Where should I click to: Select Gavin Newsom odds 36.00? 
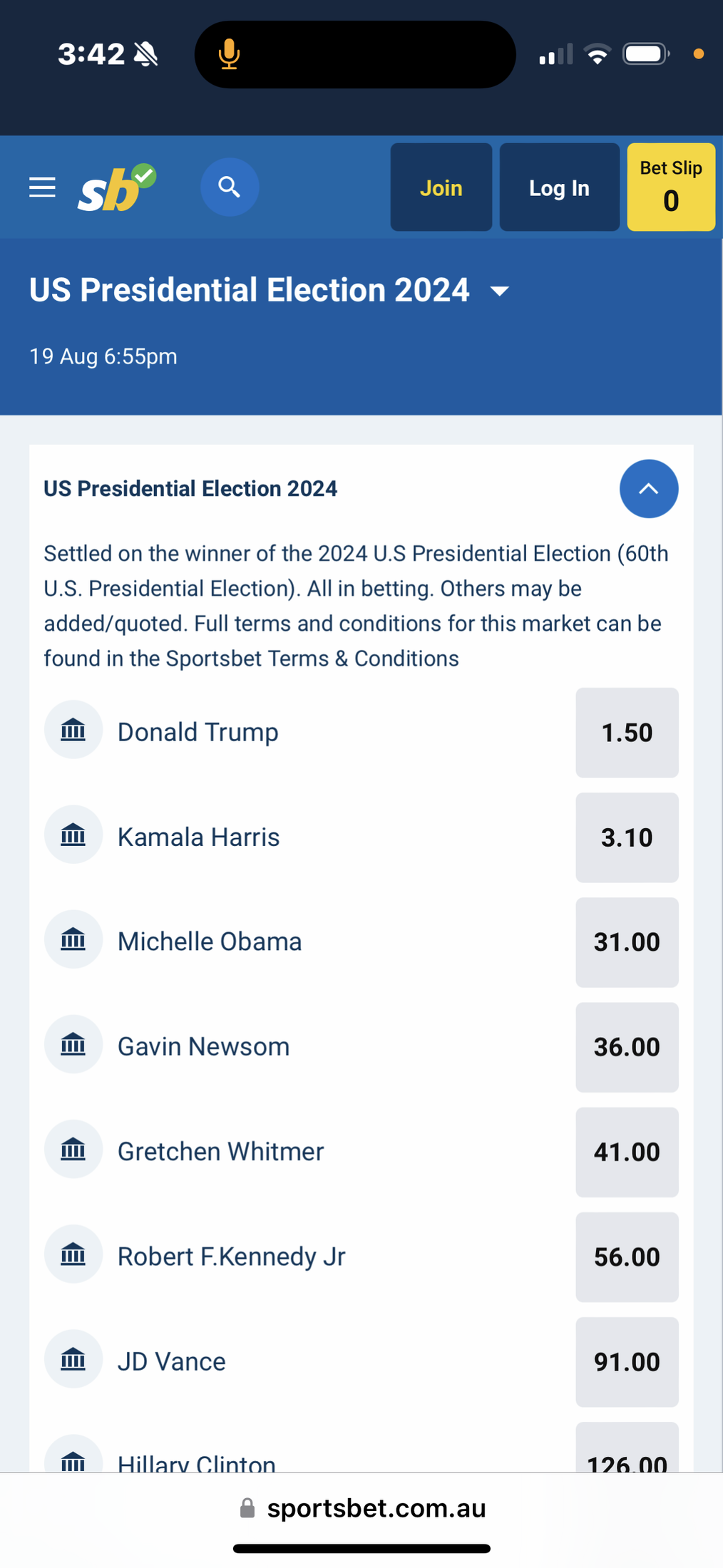click(x=627, y=1047)
